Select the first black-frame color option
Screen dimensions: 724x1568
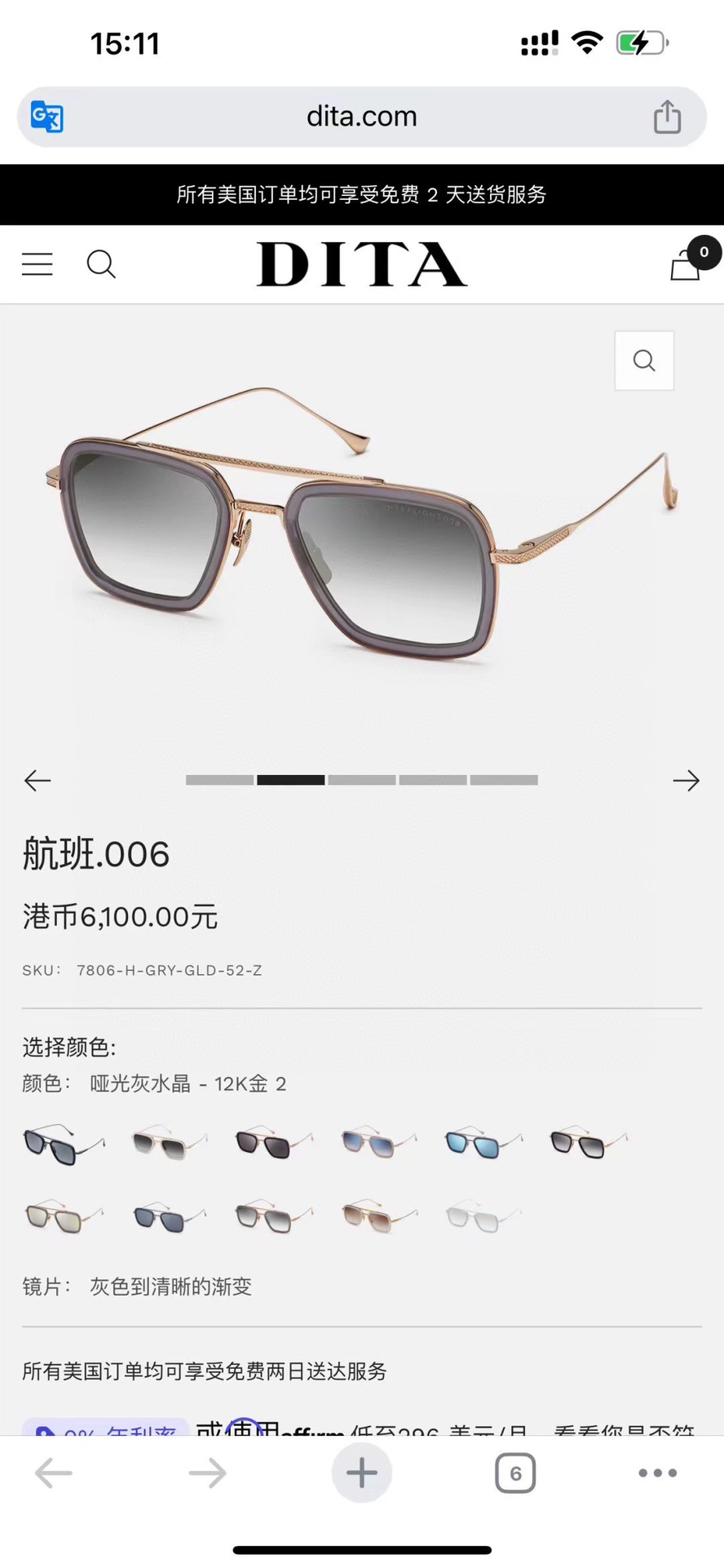[x=64, y=1143]
